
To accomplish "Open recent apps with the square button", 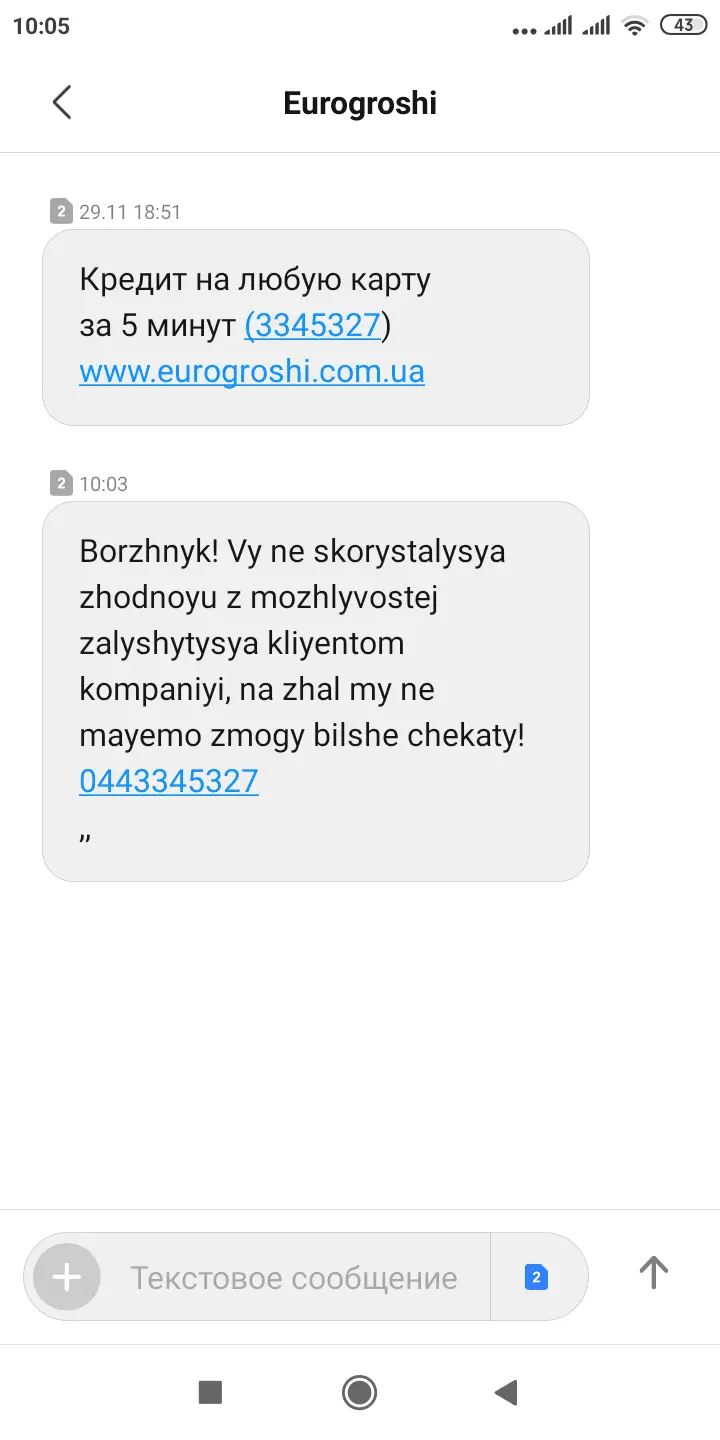I will [x=210, y=1392].
